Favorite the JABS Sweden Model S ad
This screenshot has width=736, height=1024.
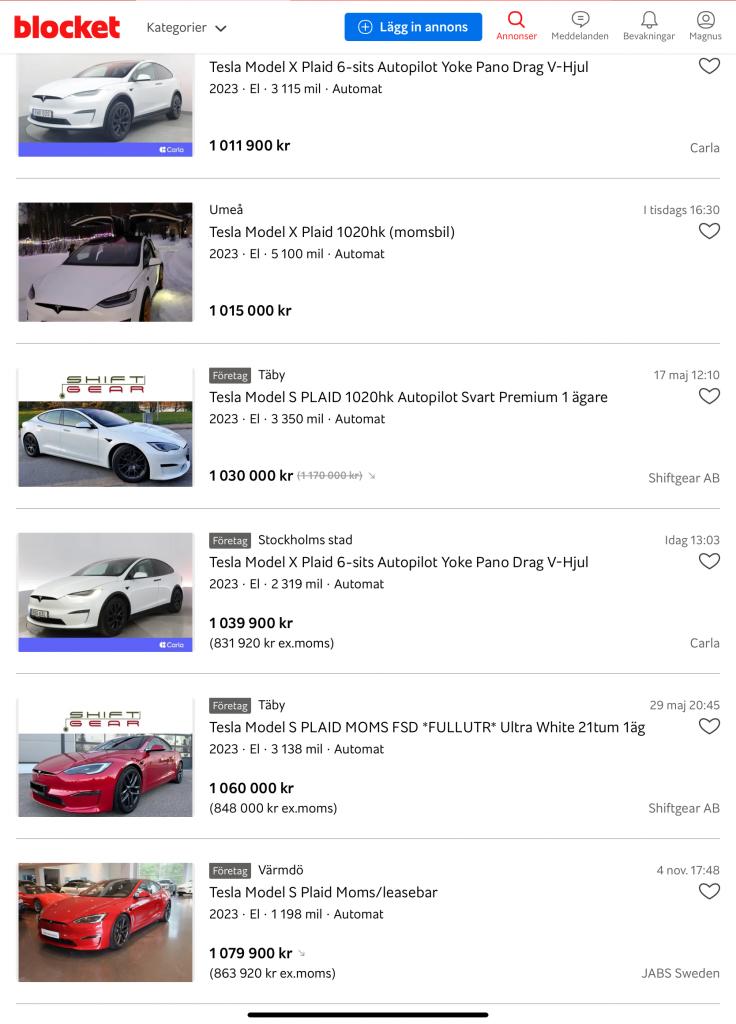click(x=709, y=891)
